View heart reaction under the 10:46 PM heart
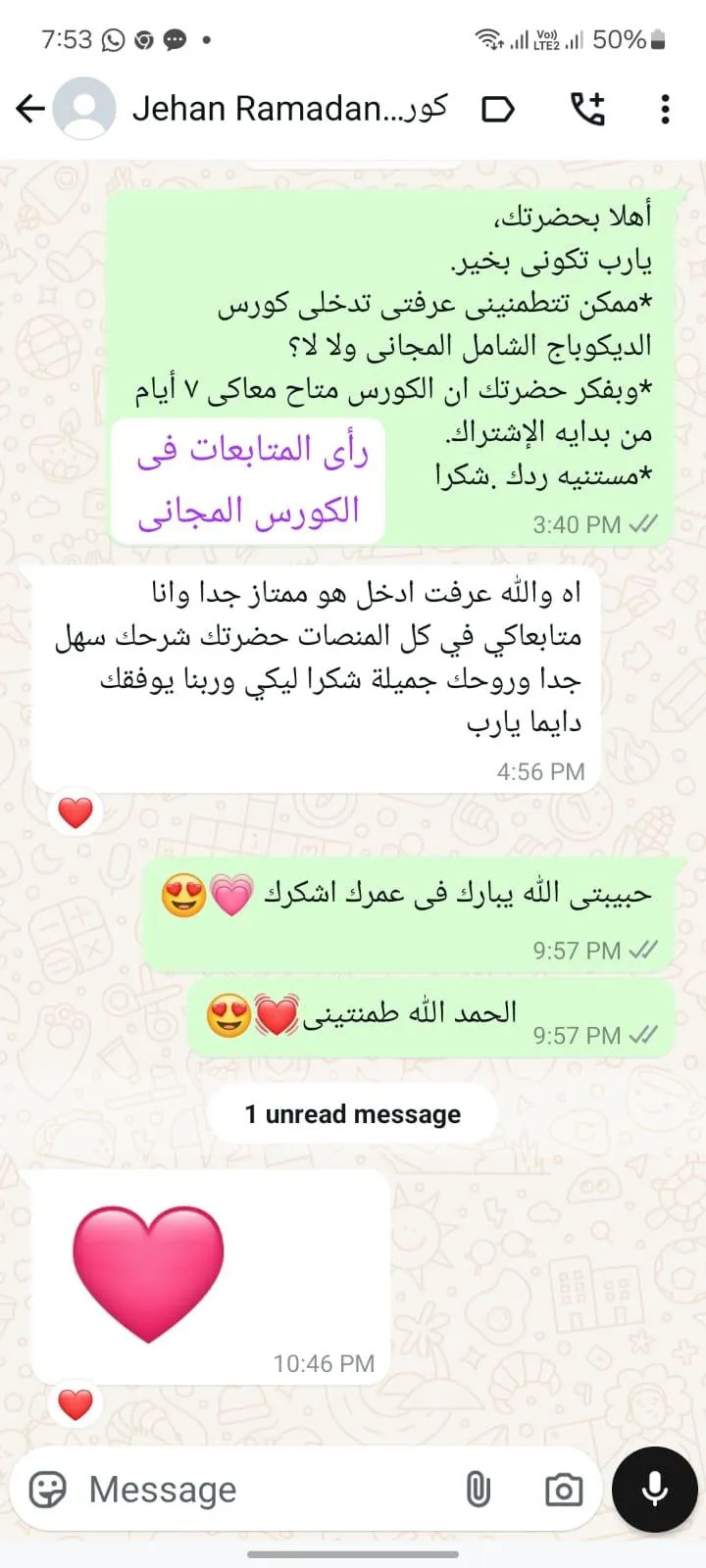The image size is (706, 1568). coord(76,1404)
